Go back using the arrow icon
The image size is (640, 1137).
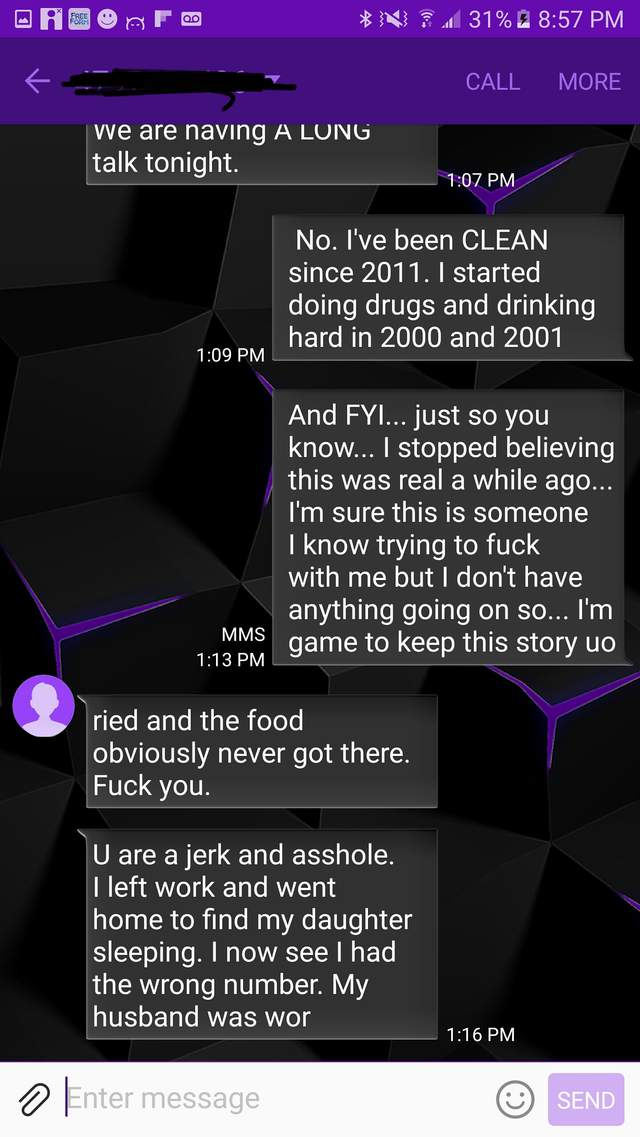37,82
